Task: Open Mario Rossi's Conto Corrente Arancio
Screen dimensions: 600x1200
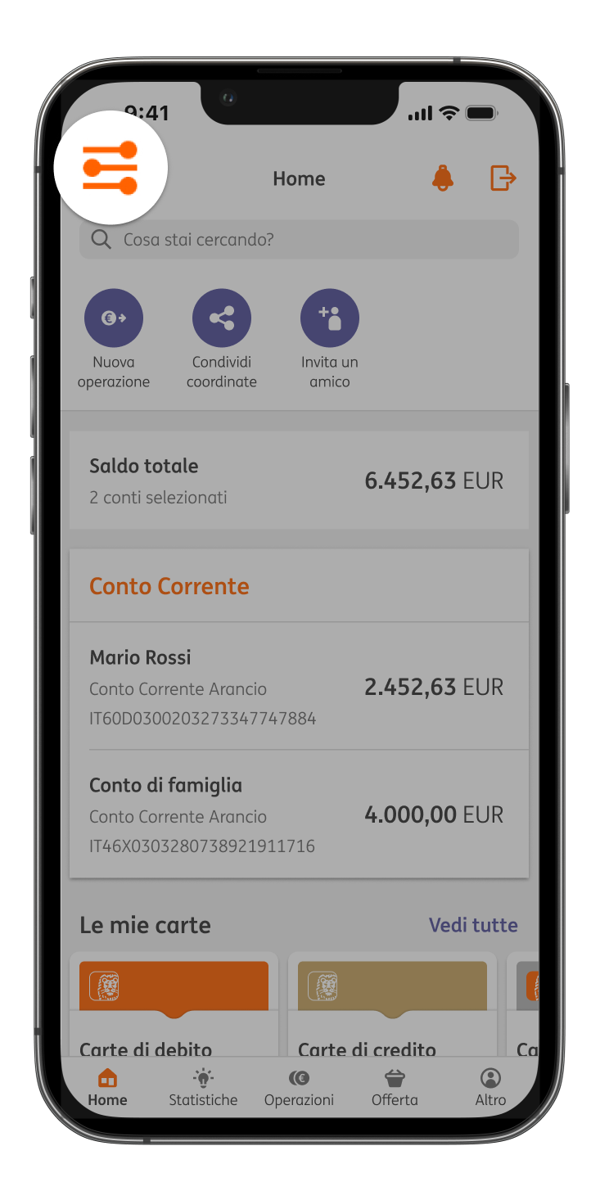Action: (299, 687)
